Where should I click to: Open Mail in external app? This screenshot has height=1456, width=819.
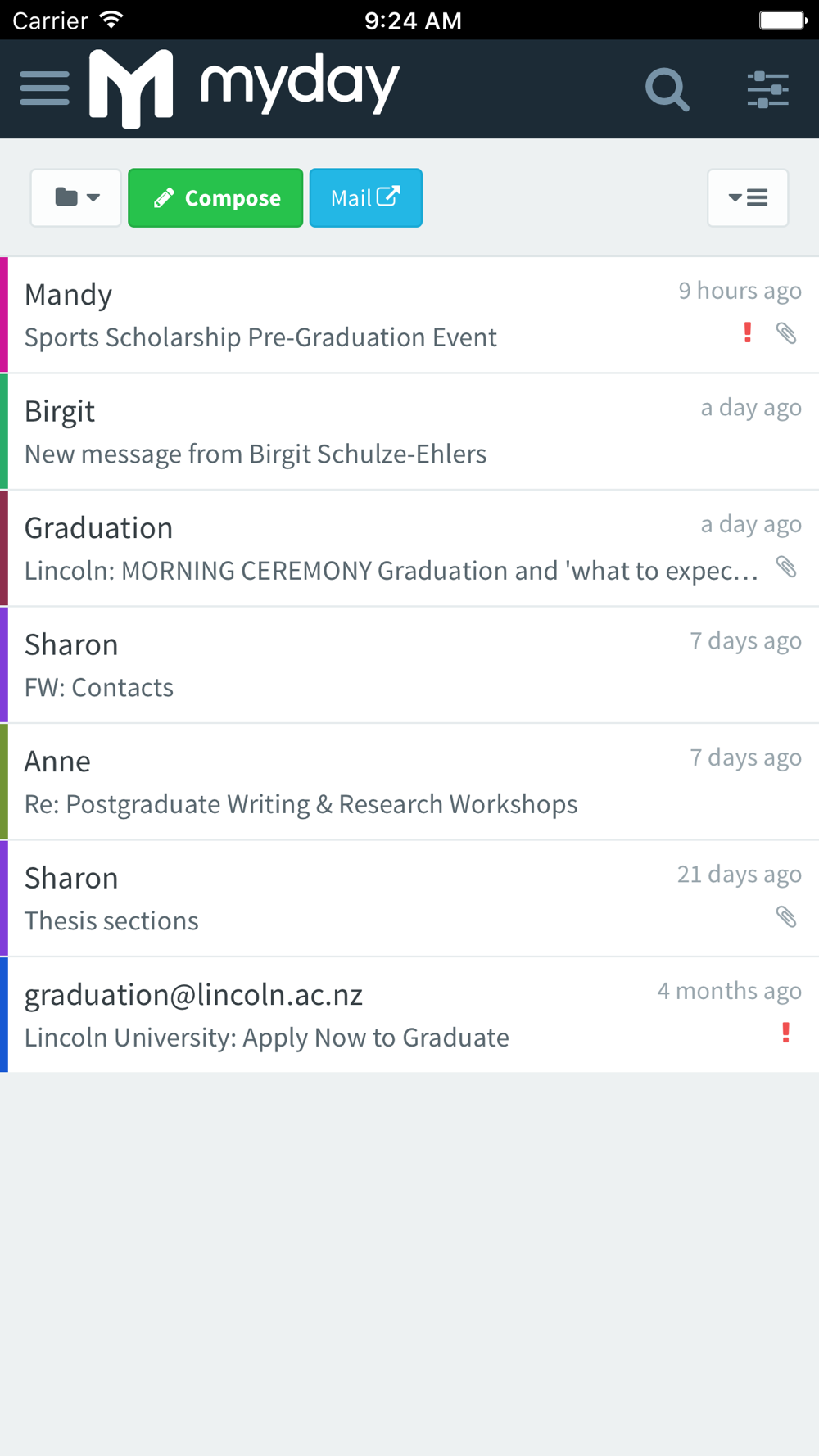(x=365, y=198)
